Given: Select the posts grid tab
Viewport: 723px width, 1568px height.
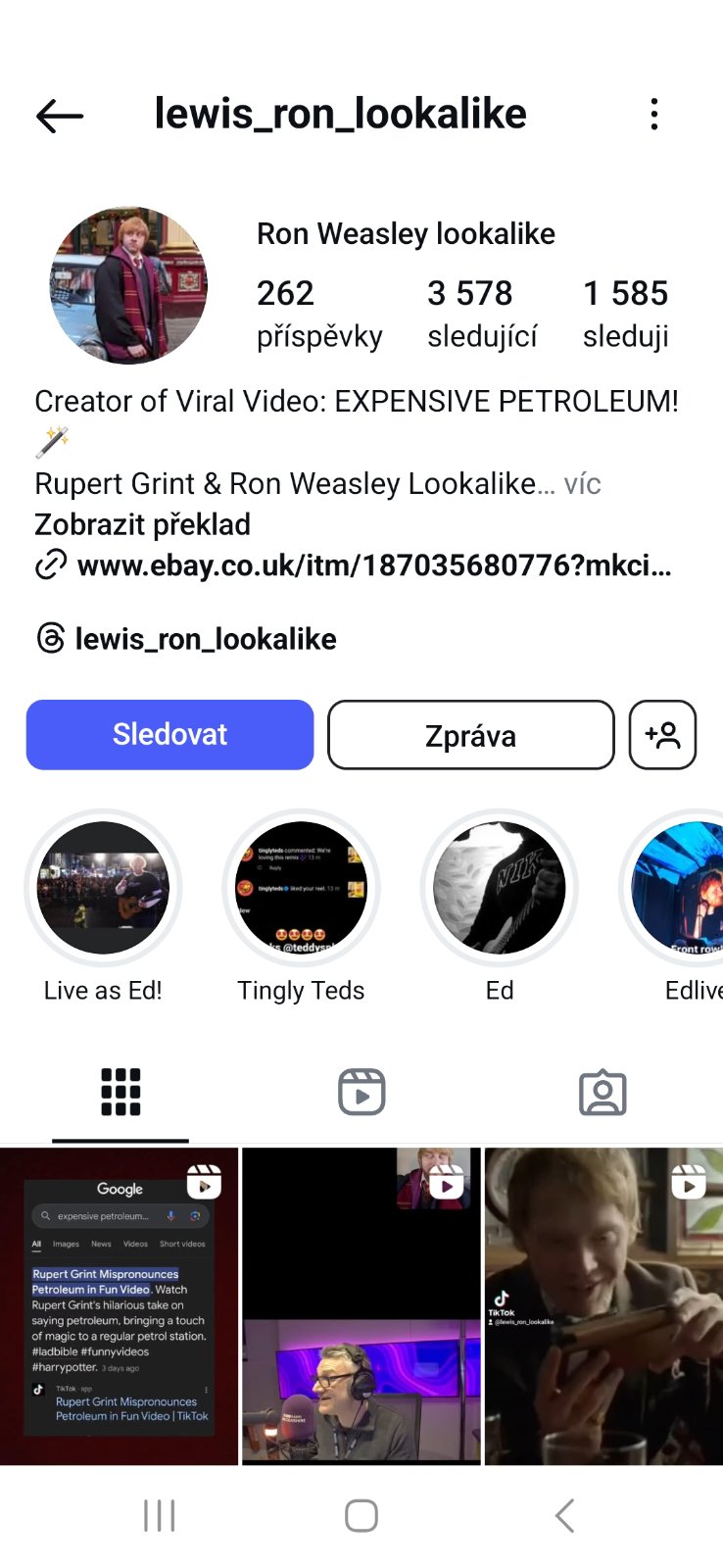Looking at the screenshot, I should 120,1092.
